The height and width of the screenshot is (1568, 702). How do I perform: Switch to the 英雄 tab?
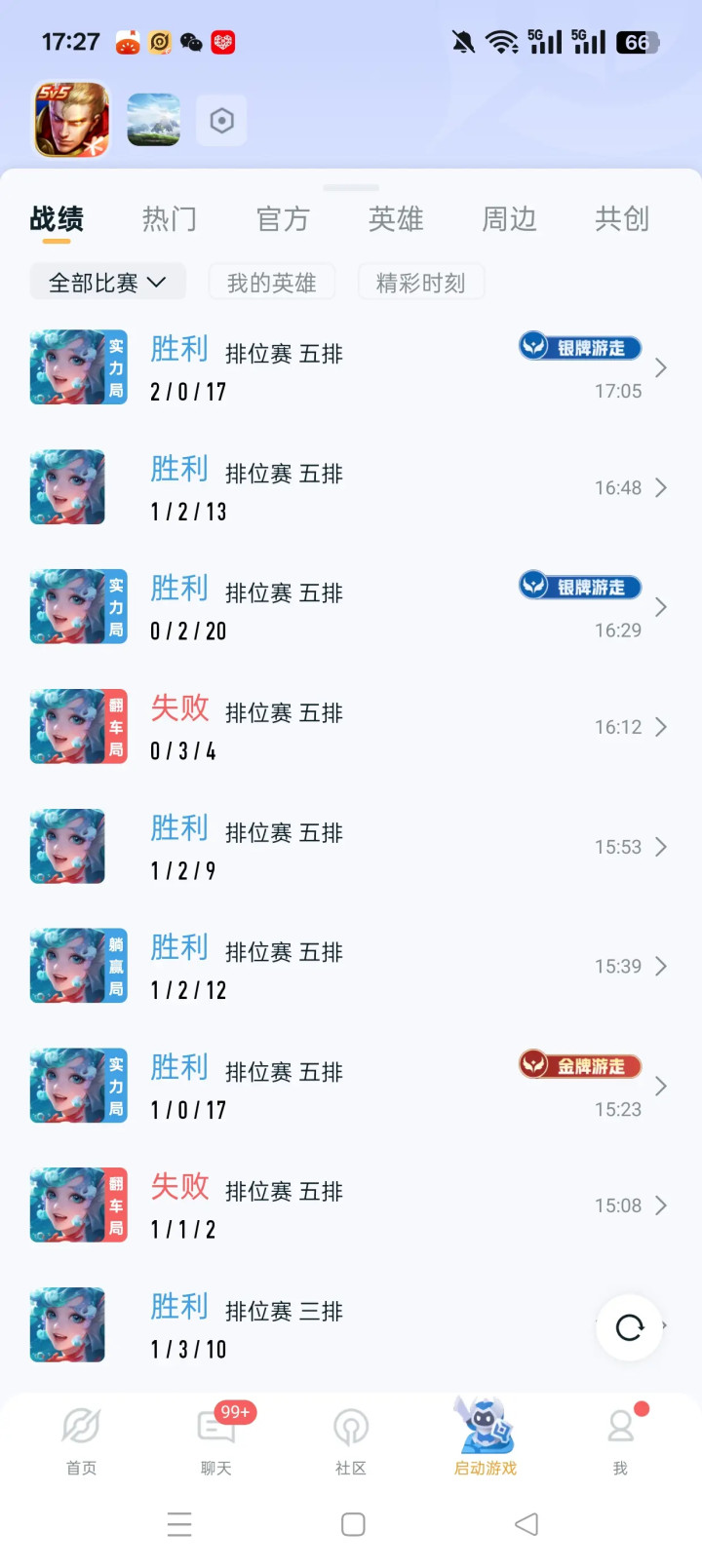point(396,219)
